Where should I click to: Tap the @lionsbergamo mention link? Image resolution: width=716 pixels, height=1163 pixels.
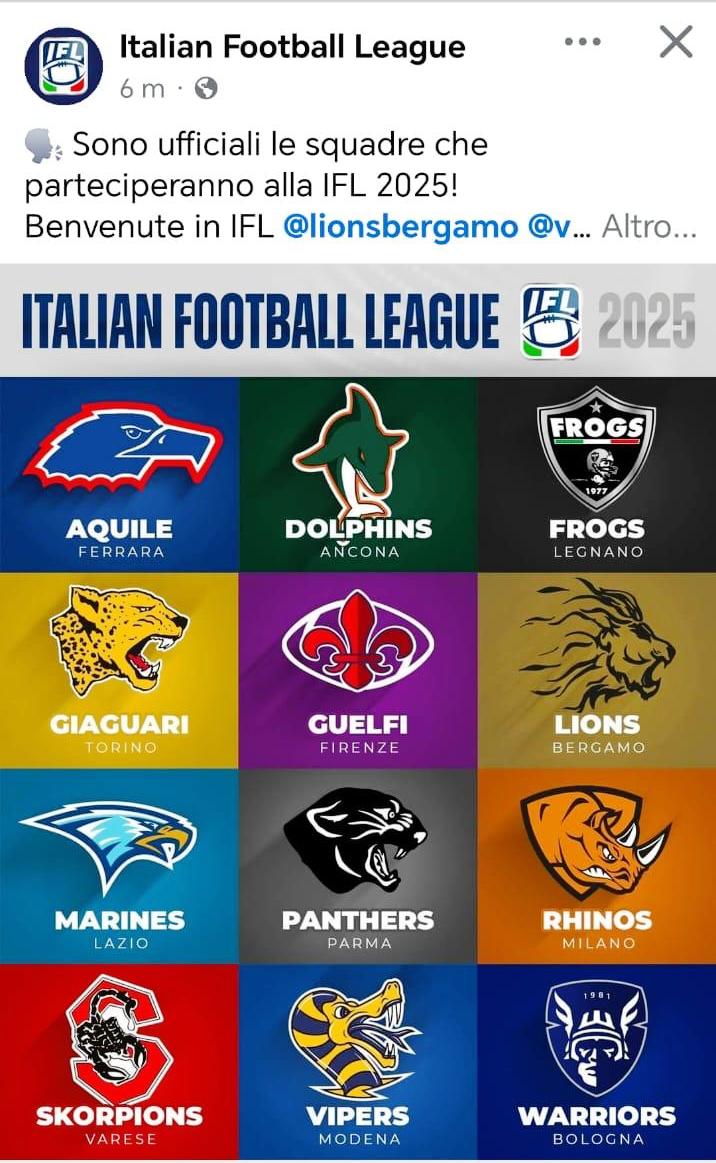coord(401,227)
